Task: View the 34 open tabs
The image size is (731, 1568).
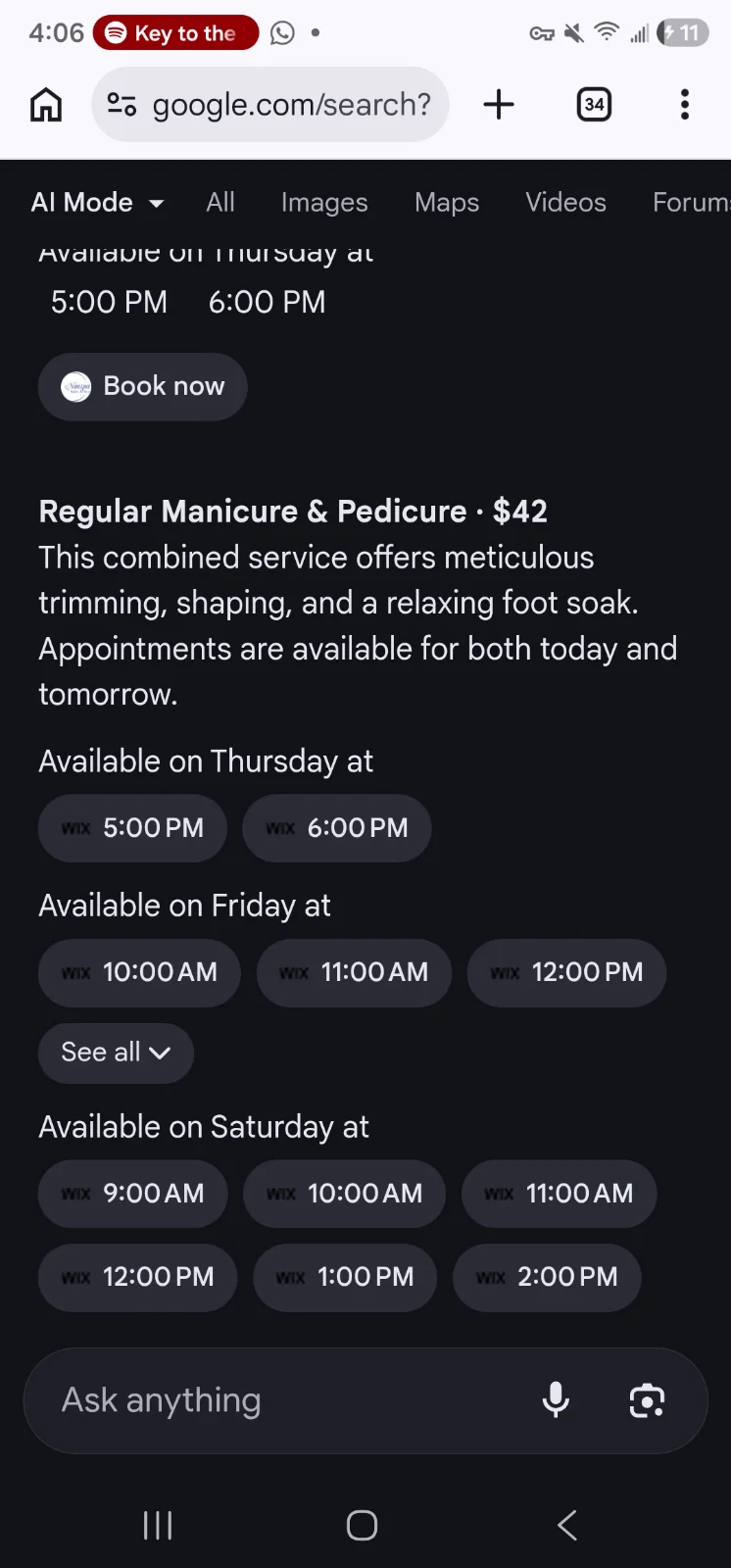Action: pyautogui.click(x=594, y=104)
